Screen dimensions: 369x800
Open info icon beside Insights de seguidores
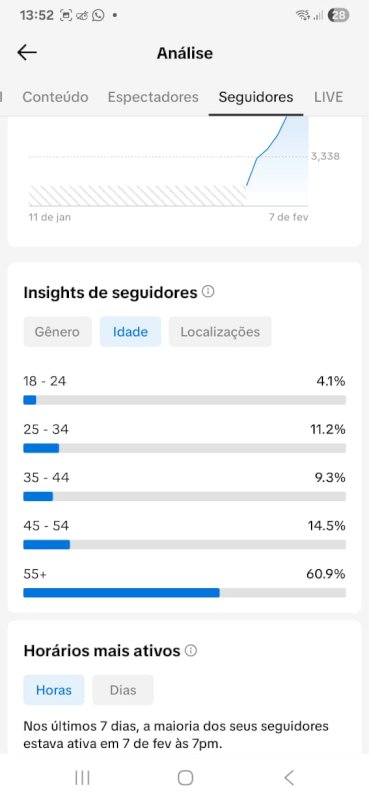coord(208,292)
